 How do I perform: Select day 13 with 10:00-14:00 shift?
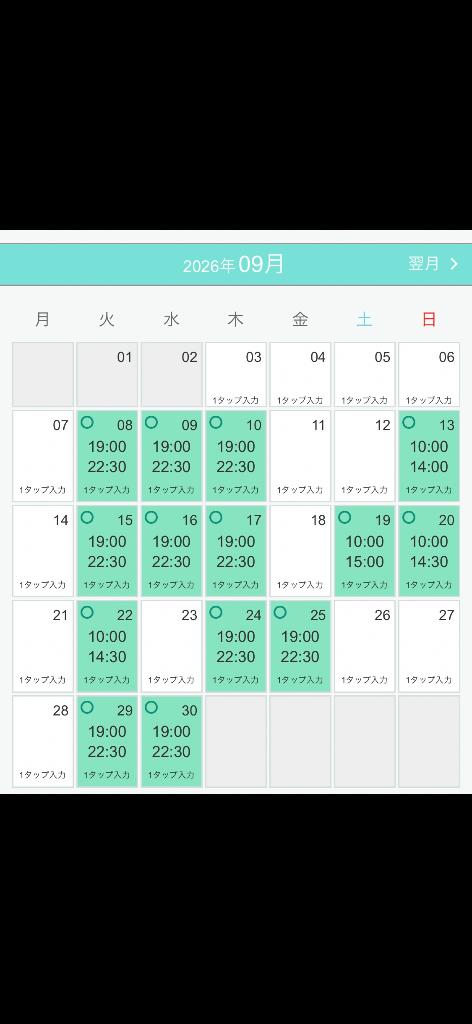[429, 456]
